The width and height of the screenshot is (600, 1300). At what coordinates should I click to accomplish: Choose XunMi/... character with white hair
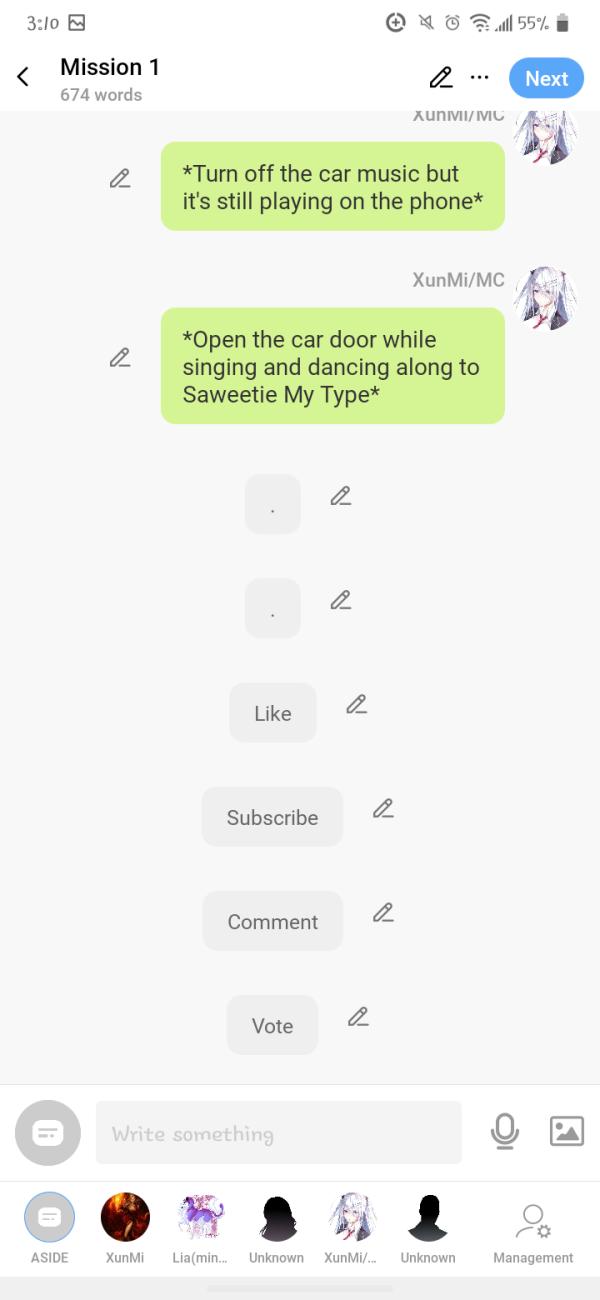coord(352,1218)
